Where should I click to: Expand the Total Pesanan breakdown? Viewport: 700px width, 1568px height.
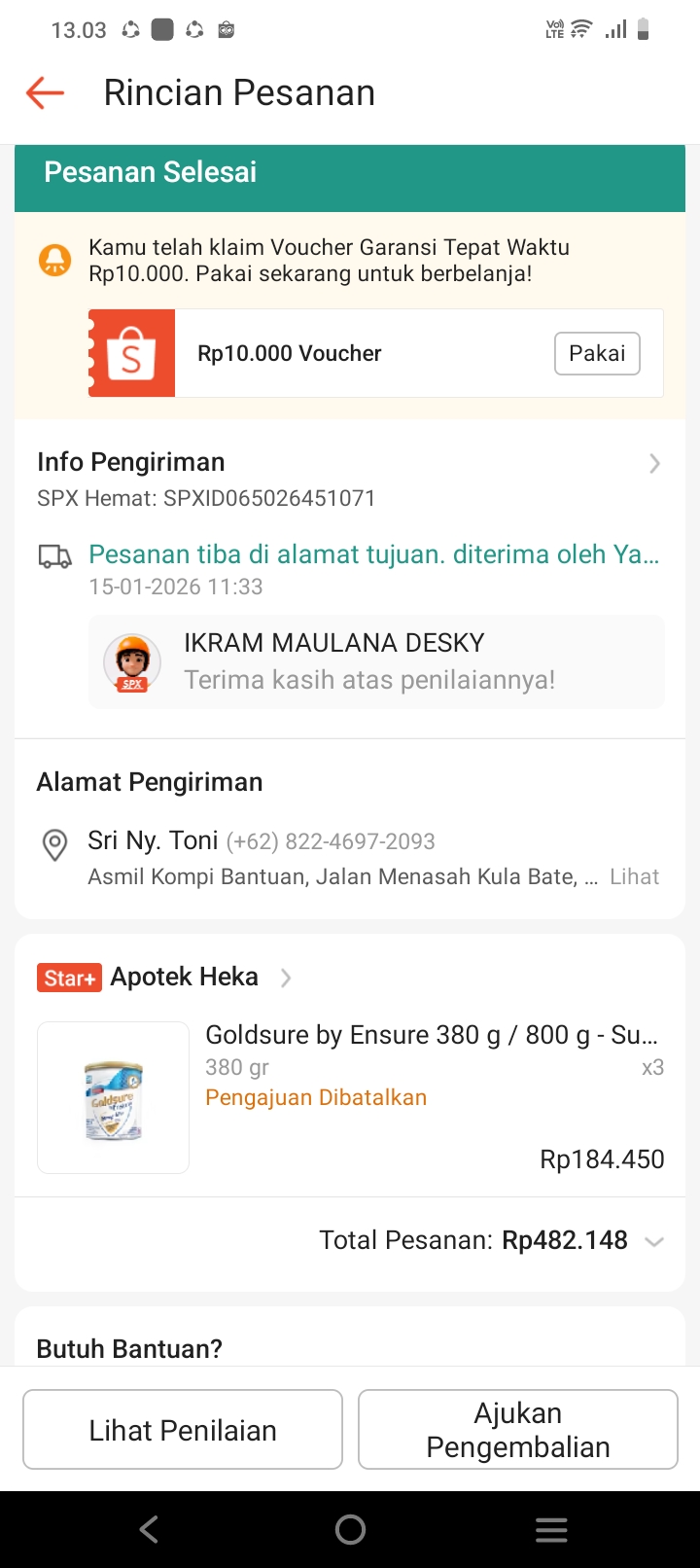[x=653, y=1241]
